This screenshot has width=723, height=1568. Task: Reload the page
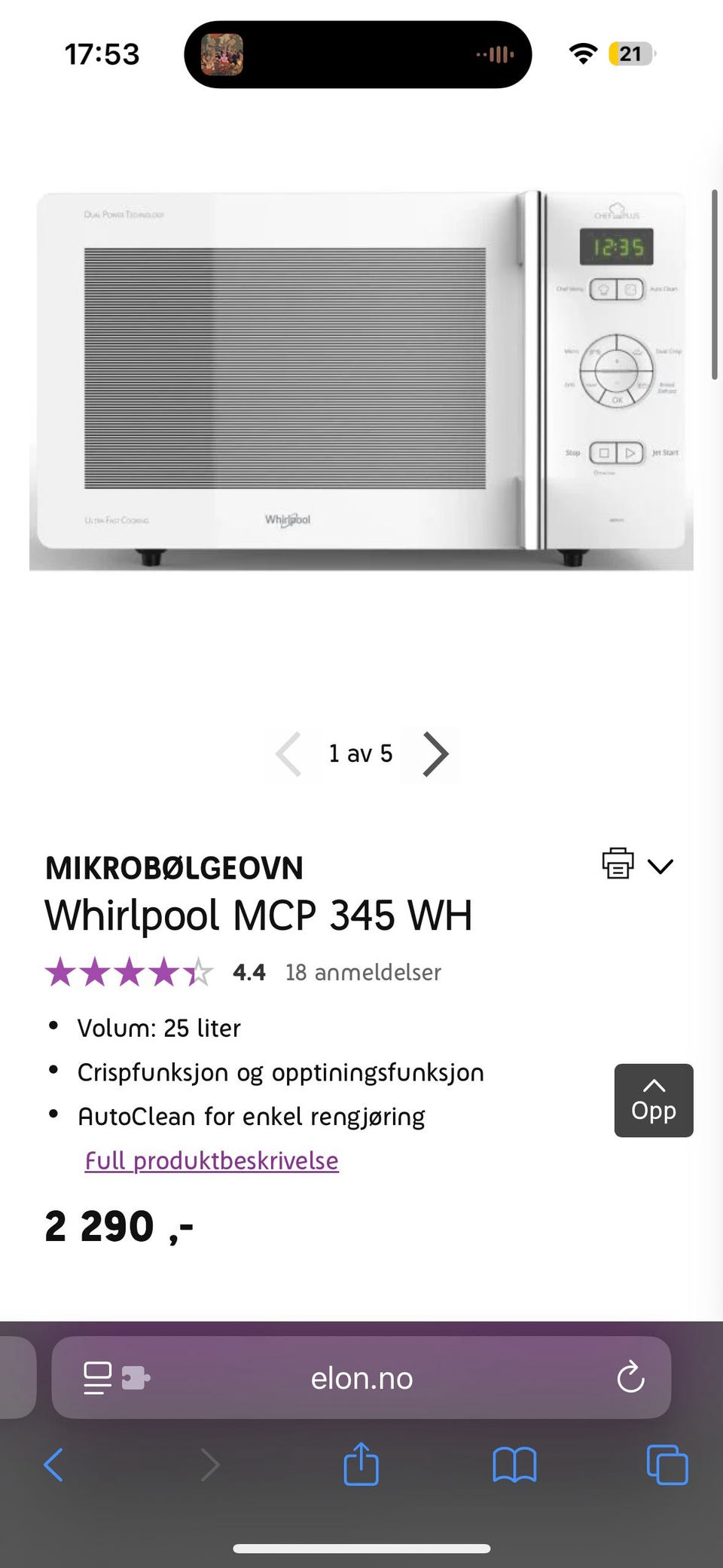pyautogui.click(x=630, y=1378)
